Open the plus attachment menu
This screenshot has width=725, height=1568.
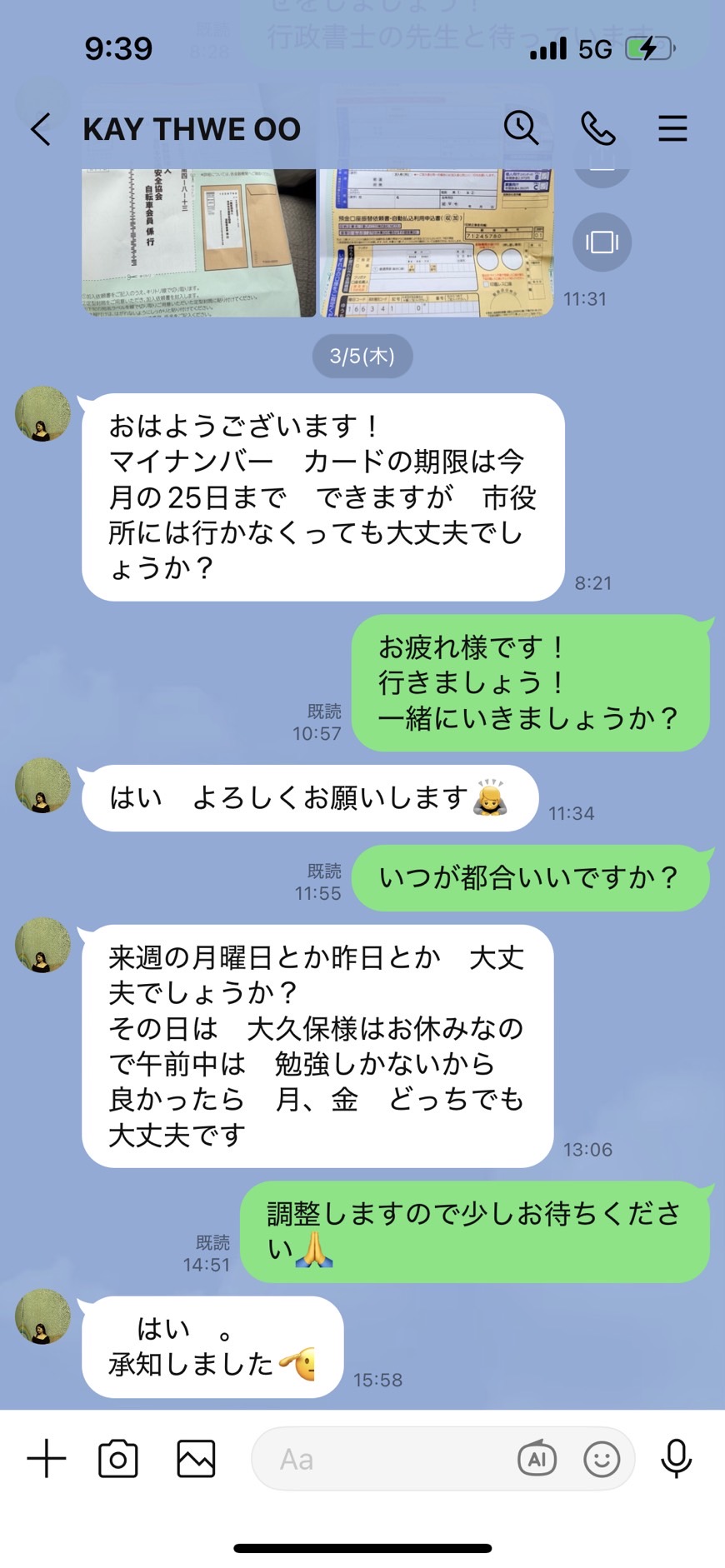47,1459
